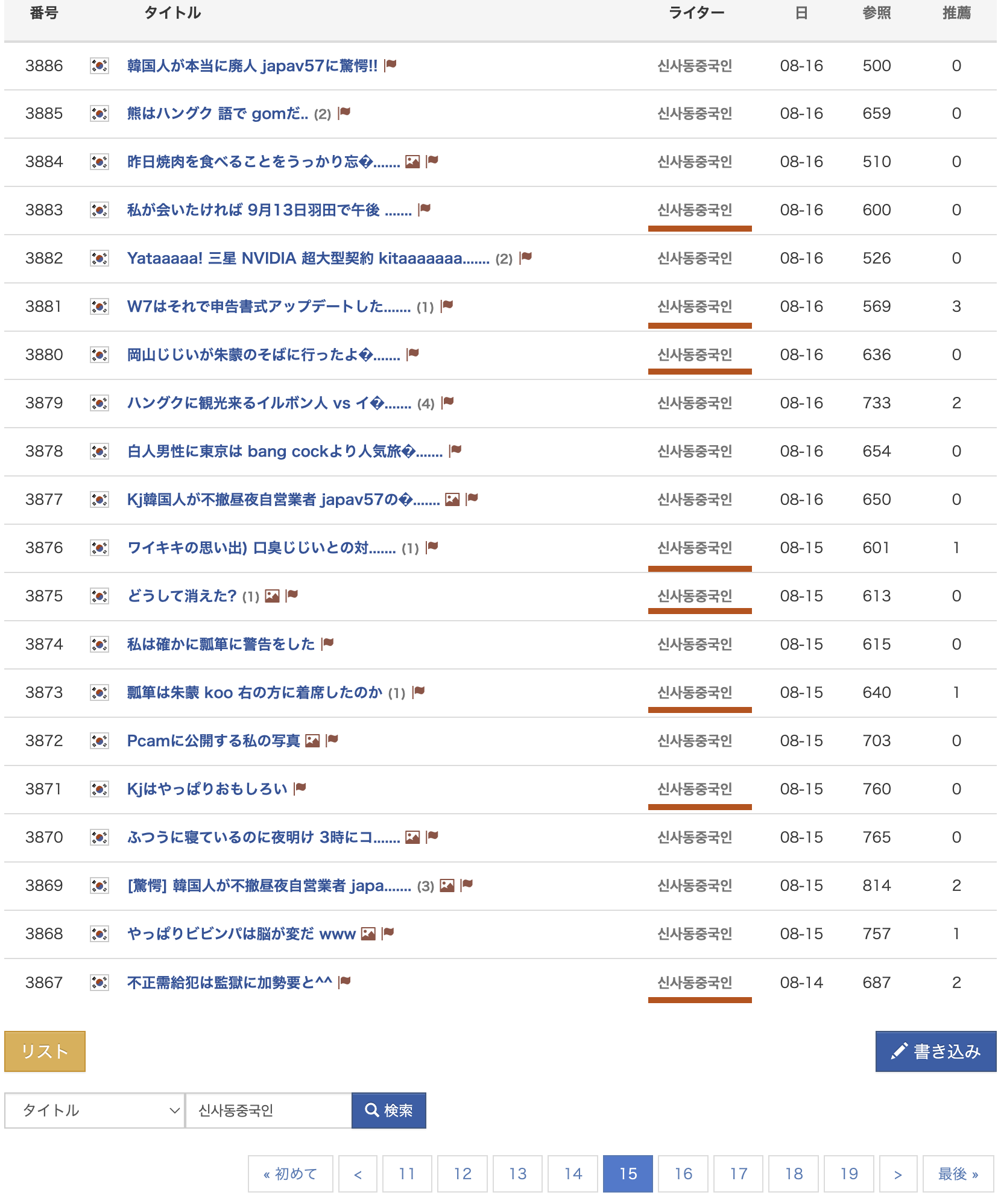Focus the search keyword field

pyautogui.click(x=268, y=1111)
